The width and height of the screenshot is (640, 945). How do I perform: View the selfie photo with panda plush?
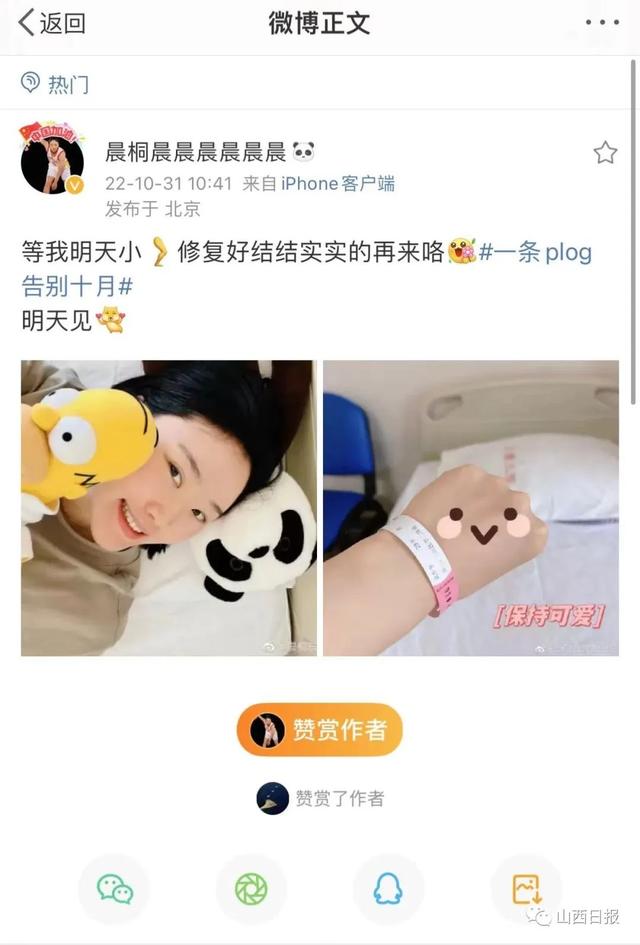[168, 507]
